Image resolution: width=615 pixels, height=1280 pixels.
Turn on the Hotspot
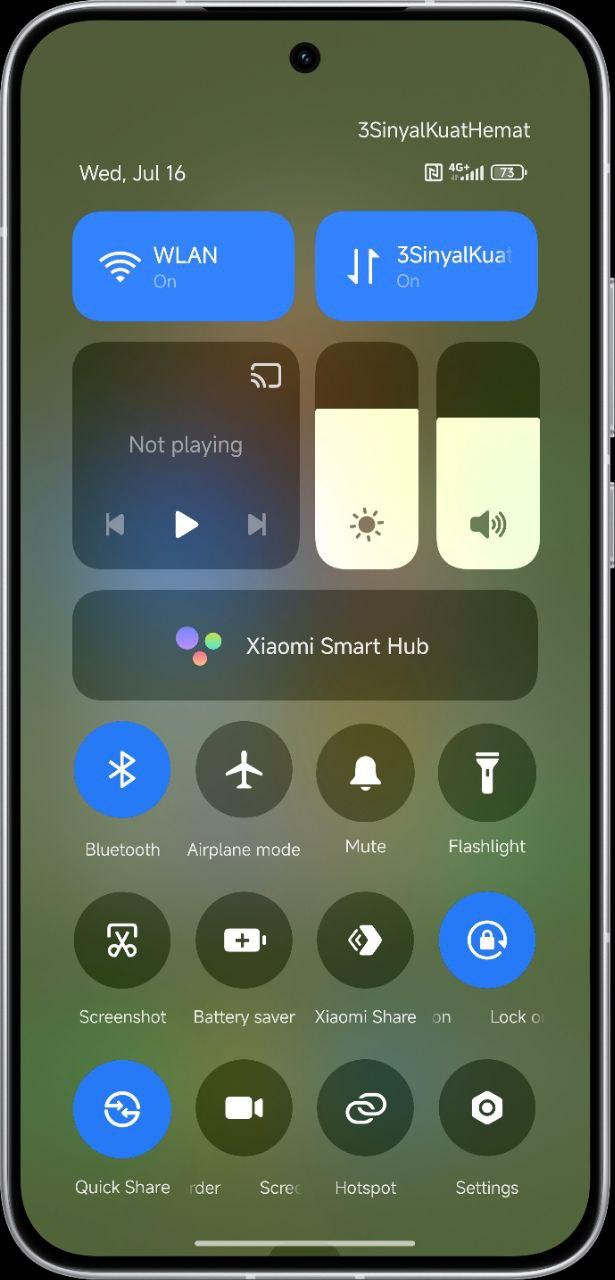point(365,1108)
